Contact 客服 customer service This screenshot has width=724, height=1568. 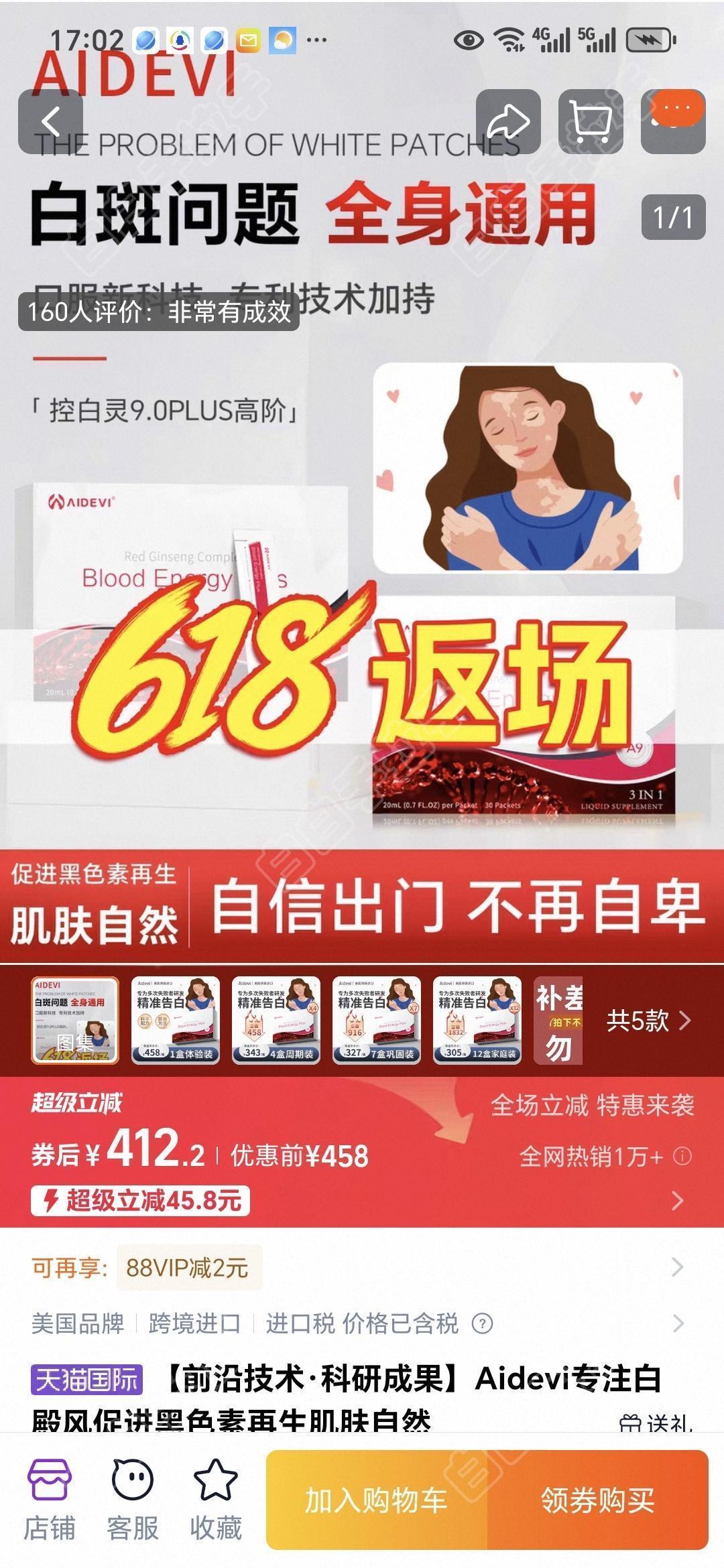point(132,1500)
